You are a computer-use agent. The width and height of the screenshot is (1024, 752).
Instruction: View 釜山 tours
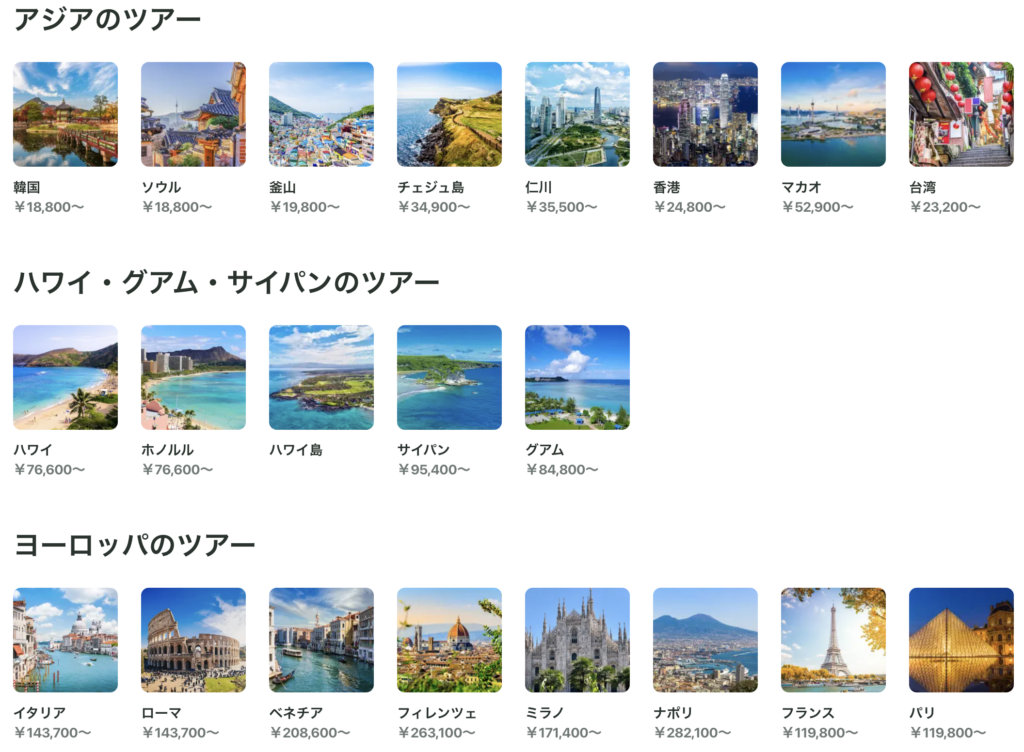point(321,114)
